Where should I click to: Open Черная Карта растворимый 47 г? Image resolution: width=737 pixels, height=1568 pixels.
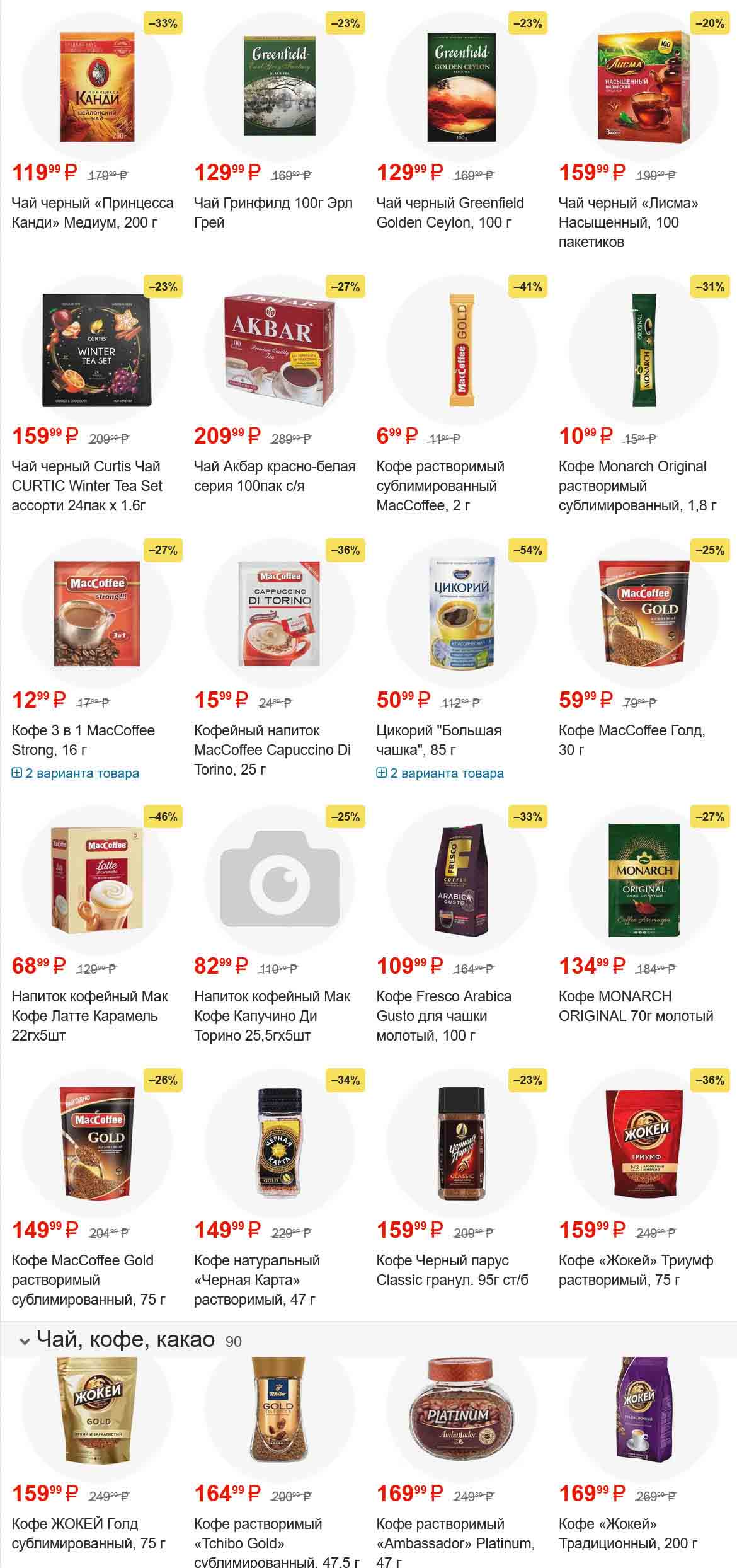[x=256, y=1279]
